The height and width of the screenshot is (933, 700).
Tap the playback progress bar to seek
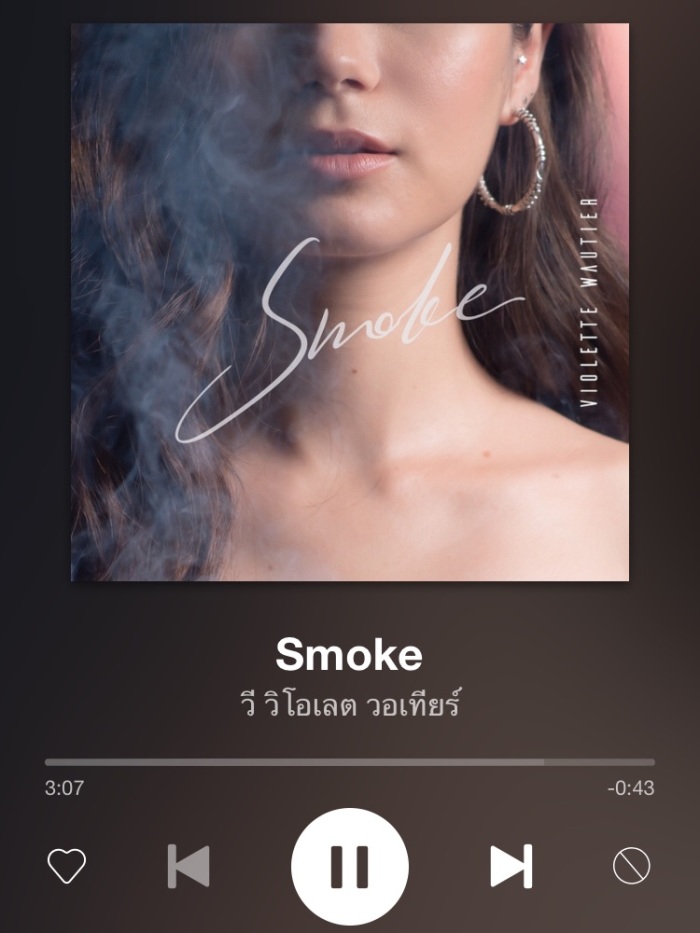tap(350, 762)
